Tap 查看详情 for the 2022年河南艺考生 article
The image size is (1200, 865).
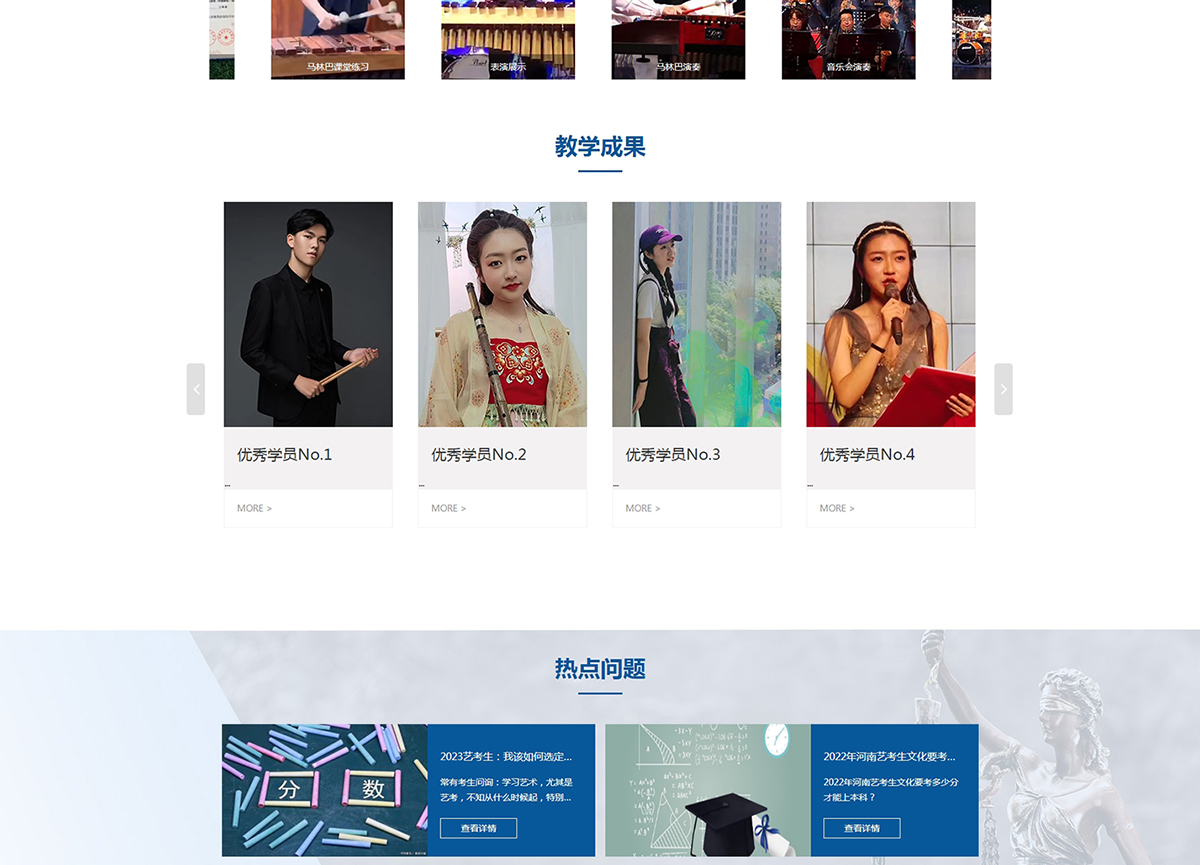click(861, 828)
